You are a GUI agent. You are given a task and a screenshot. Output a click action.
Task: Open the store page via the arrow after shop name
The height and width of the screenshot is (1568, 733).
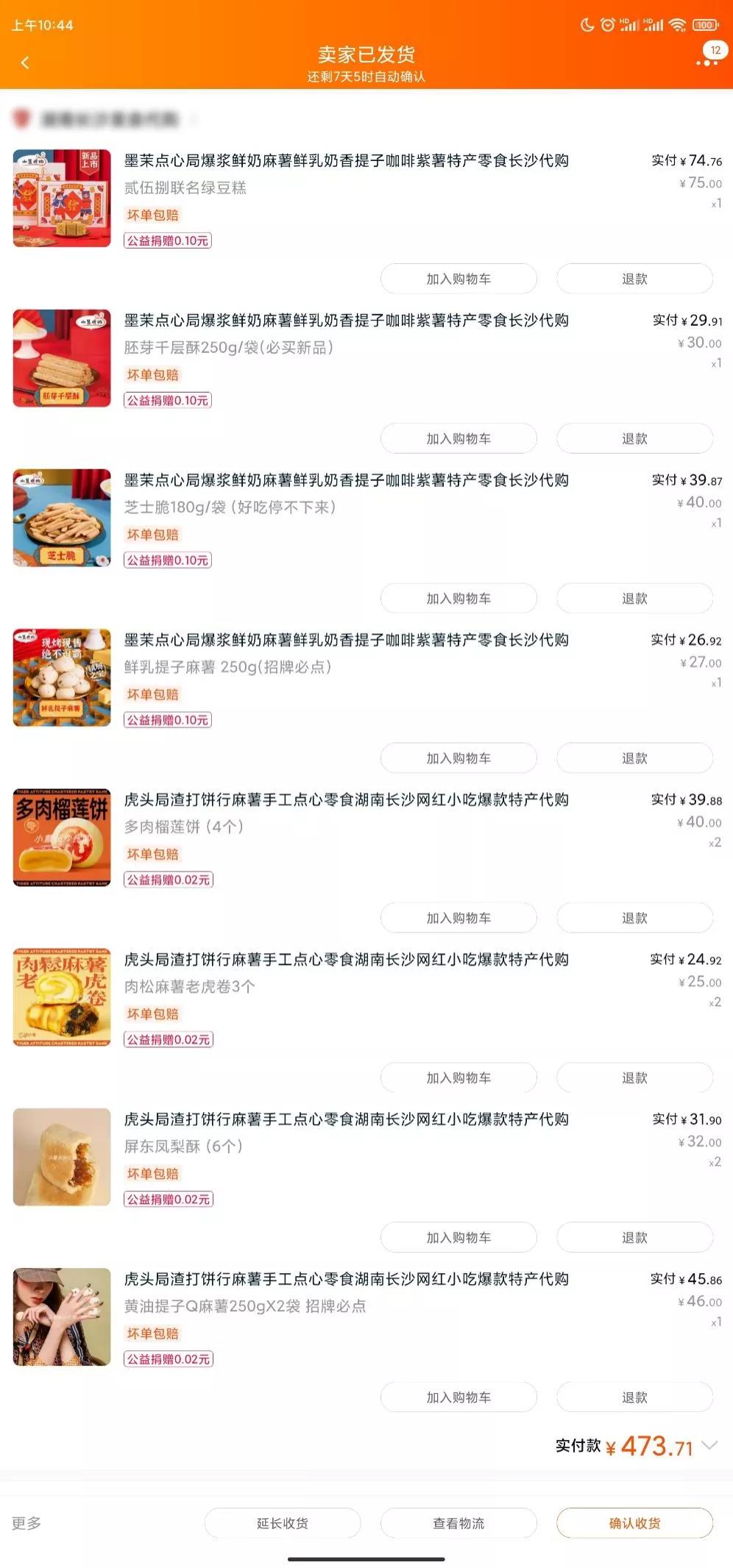tap(193, 116)
